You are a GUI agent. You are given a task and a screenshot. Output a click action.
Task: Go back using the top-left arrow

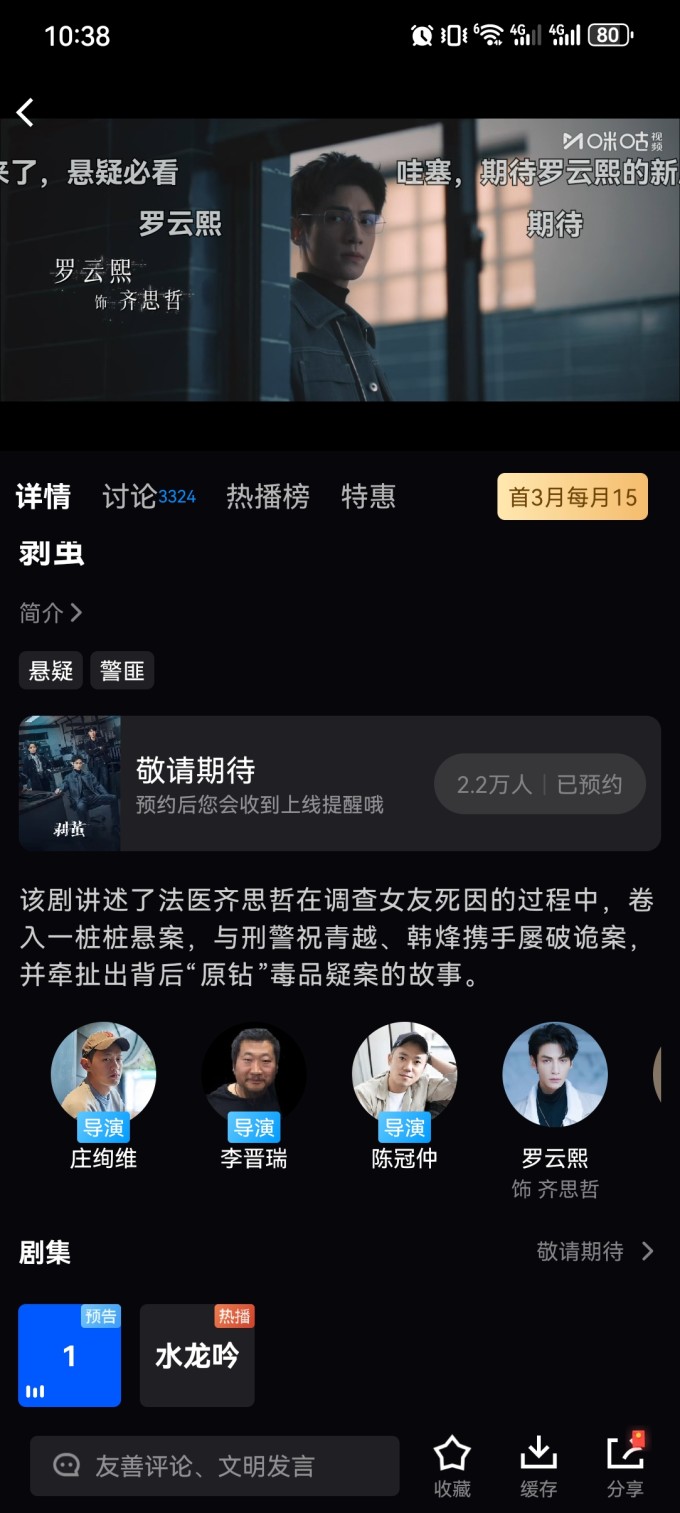pyautogui.click(x=26, y=112)
